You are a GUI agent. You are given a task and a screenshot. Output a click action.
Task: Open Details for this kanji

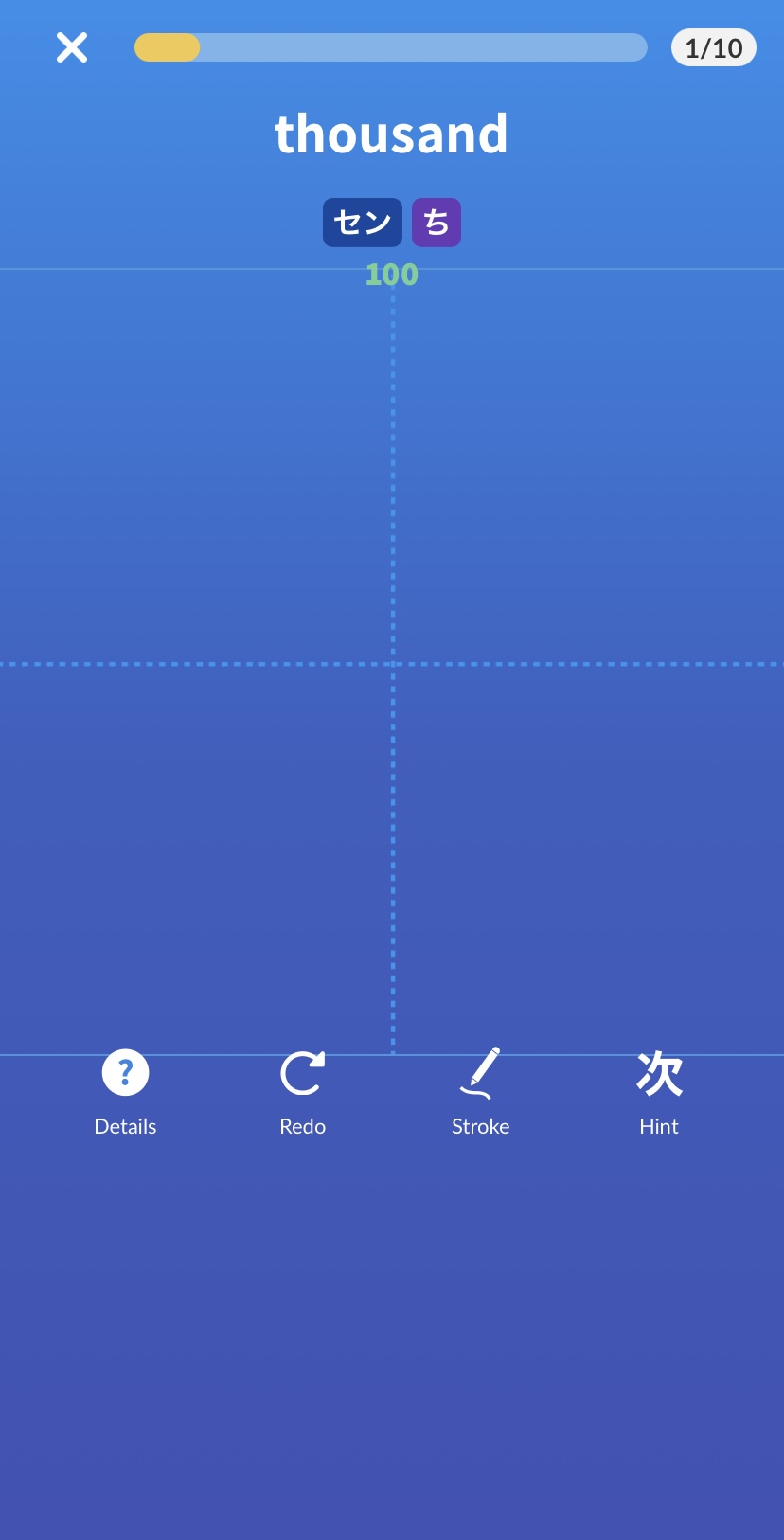pos(125,1091)
